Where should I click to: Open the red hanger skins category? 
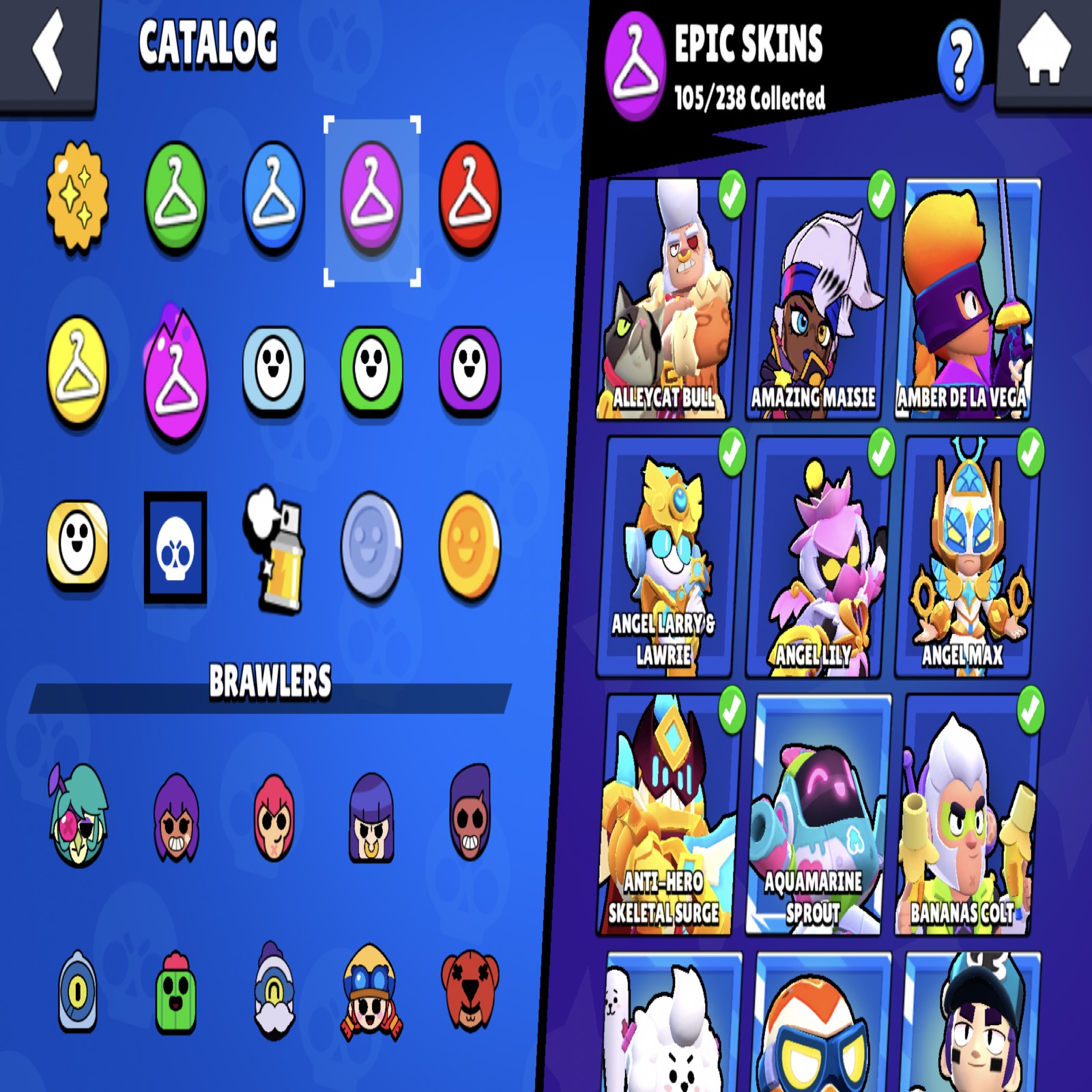pos(470,198)
